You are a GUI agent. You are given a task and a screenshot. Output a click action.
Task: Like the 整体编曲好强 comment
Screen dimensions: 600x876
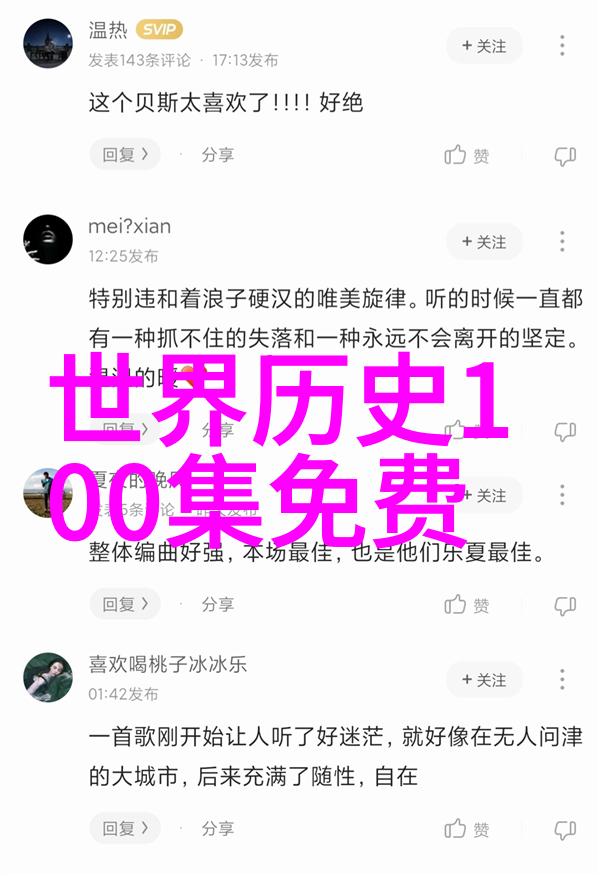point(467,605)
